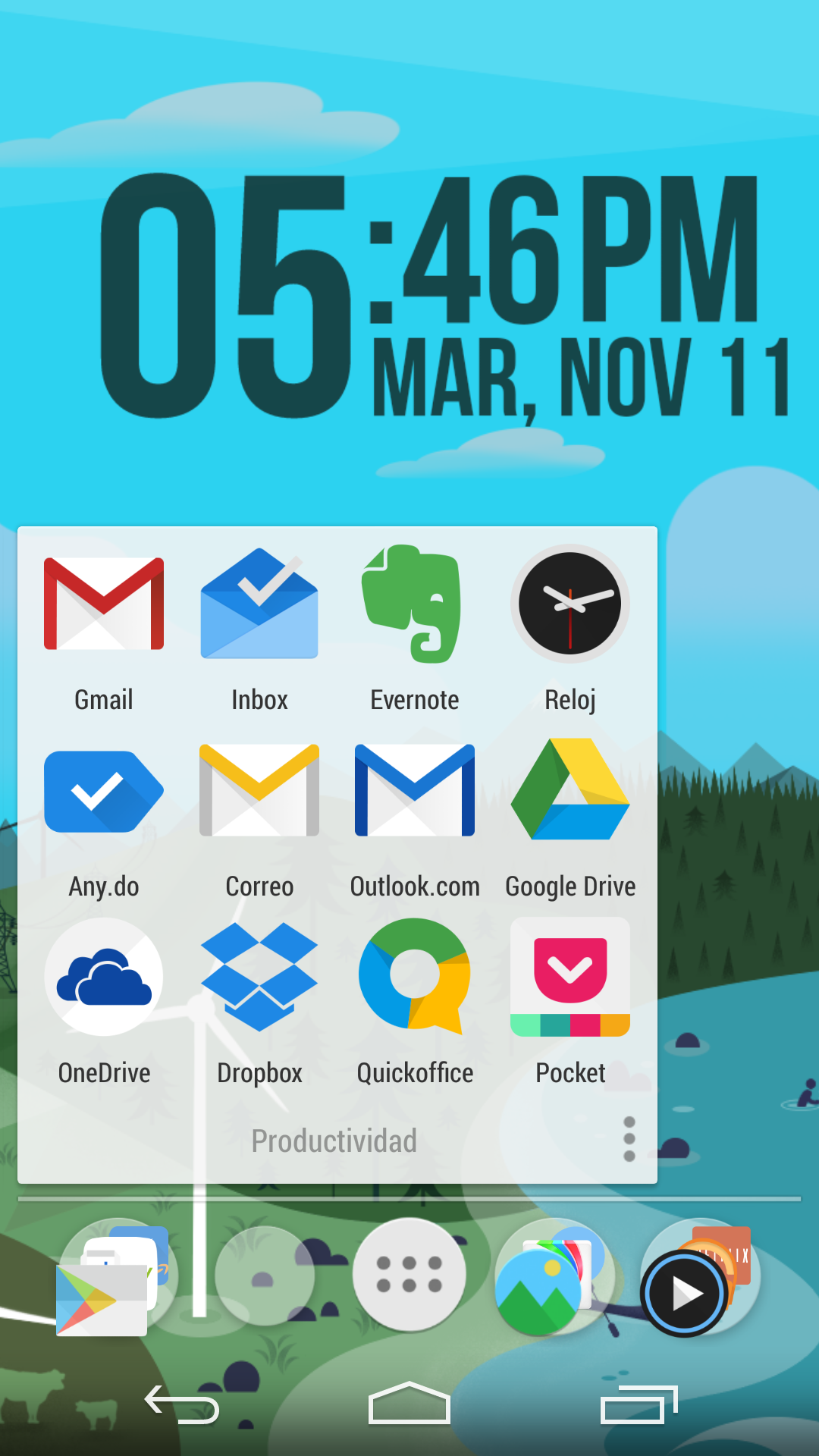819x1456 pixels.
Task: Open the Productividad folder overflow menu
Action: pos(629,1139)
